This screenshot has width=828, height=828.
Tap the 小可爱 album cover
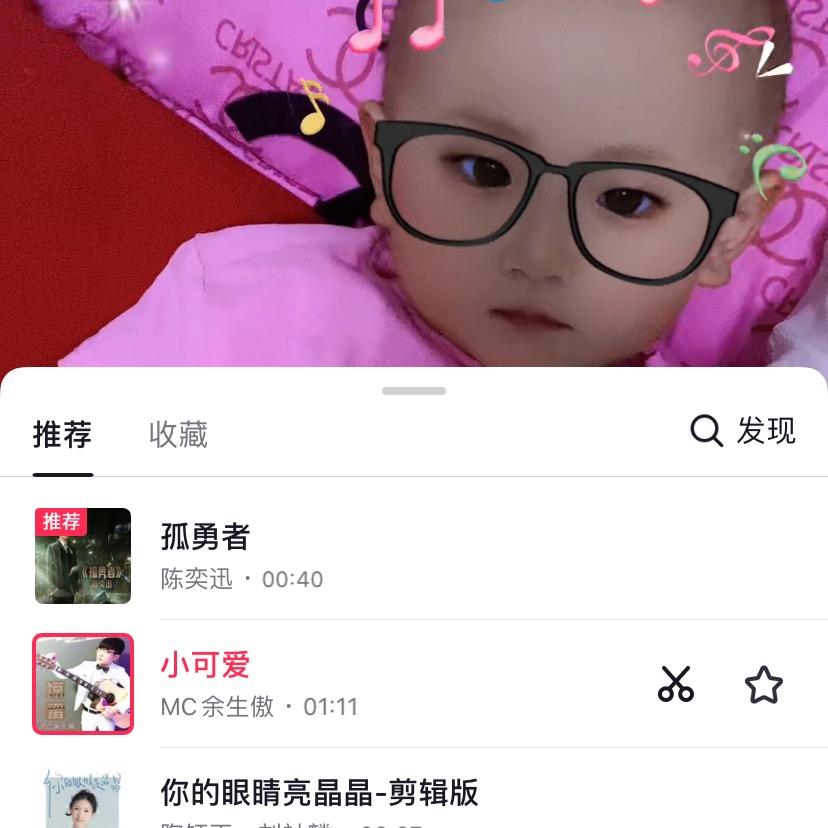(83, 684)
